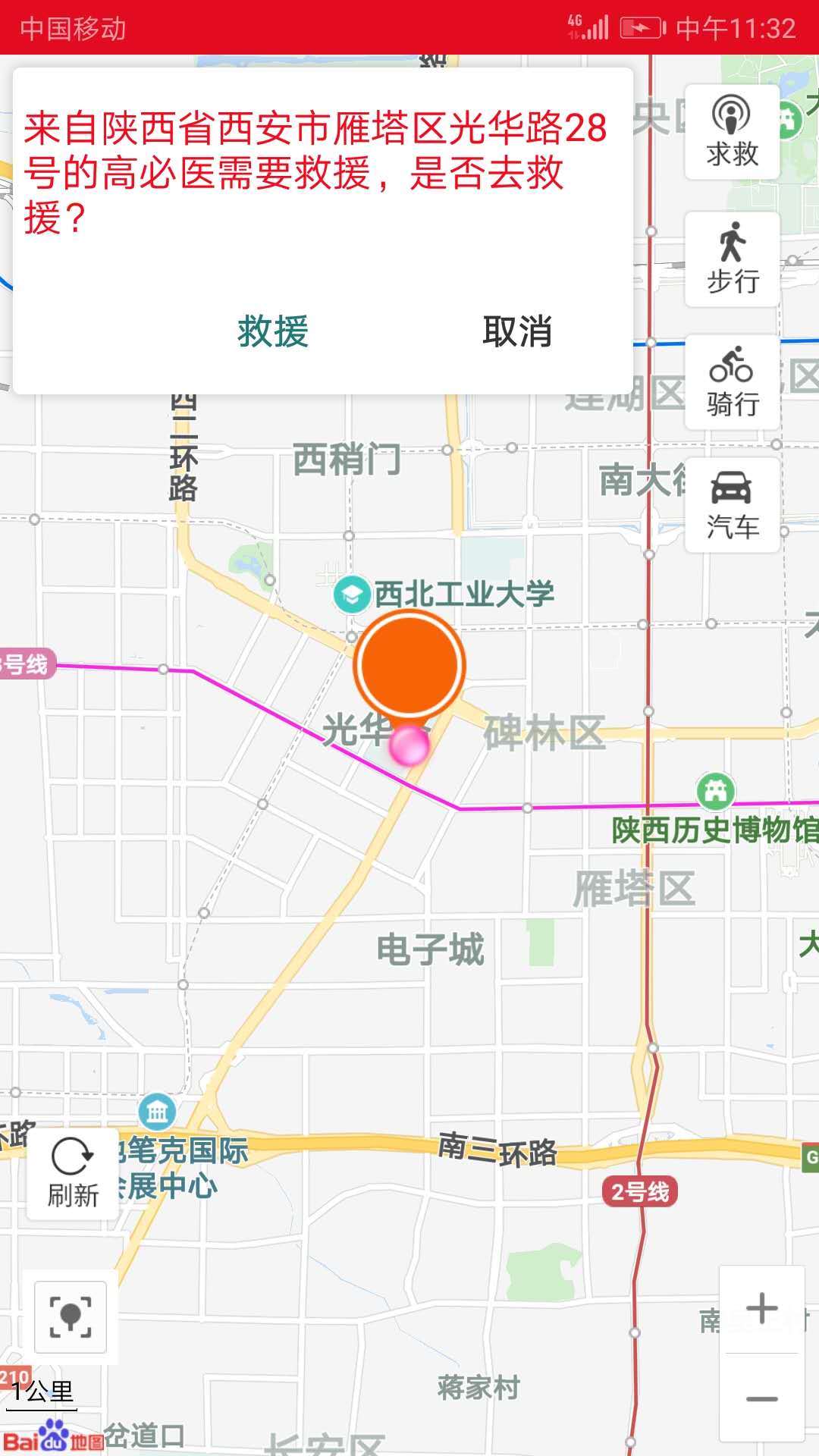Open the 求救 SOS button

732,132
